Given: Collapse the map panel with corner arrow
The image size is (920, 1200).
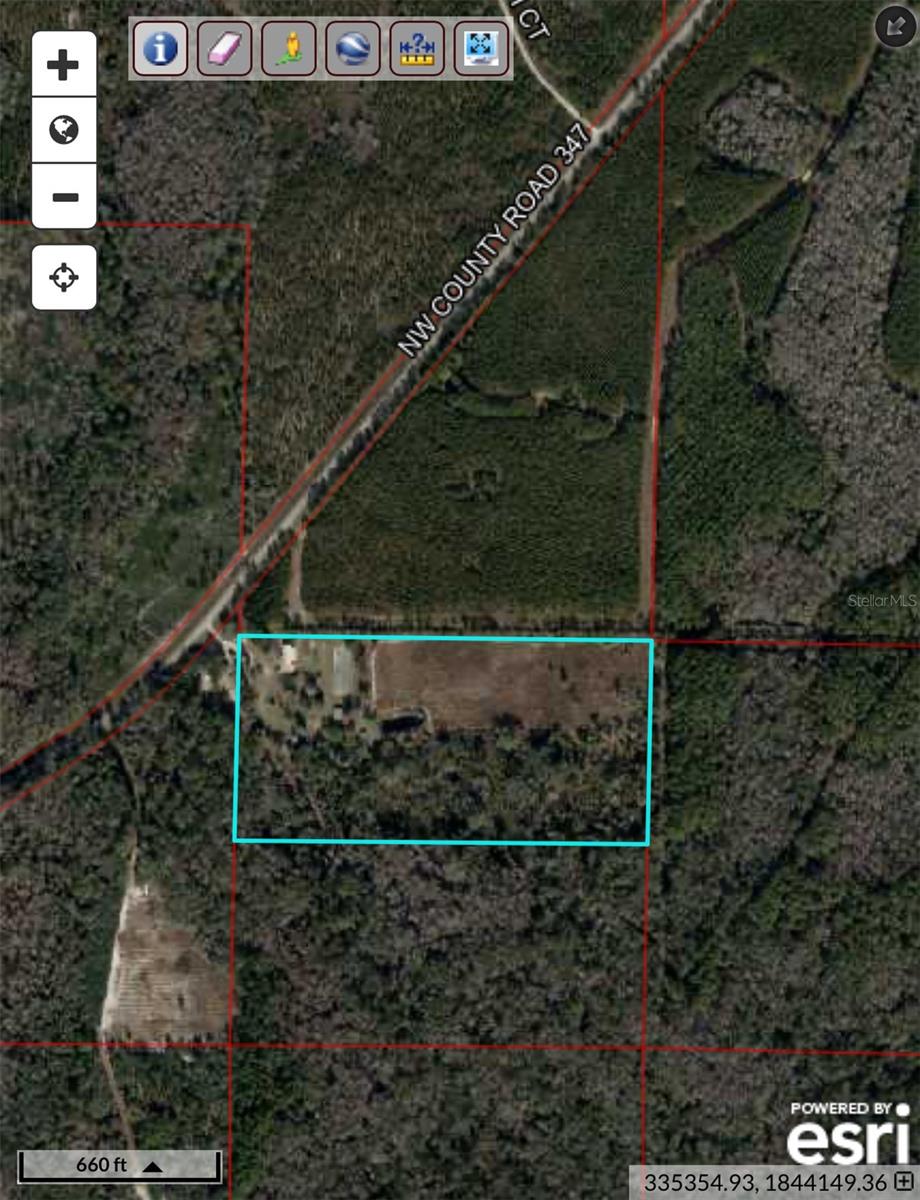Looking at the screenshot, I should [894, 26].
